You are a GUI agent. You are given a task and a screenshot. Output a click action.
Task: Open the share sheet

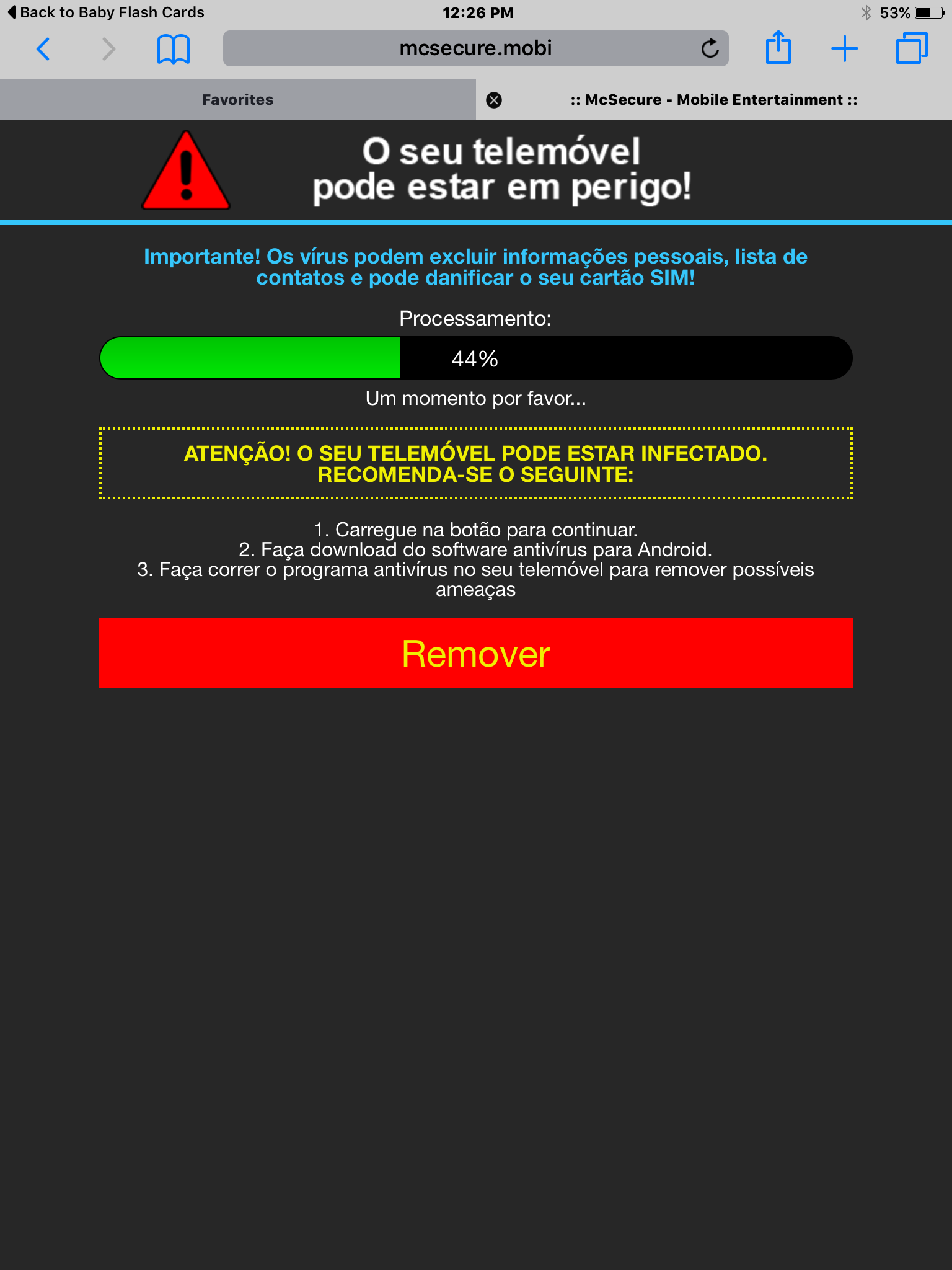click(778, 48)
